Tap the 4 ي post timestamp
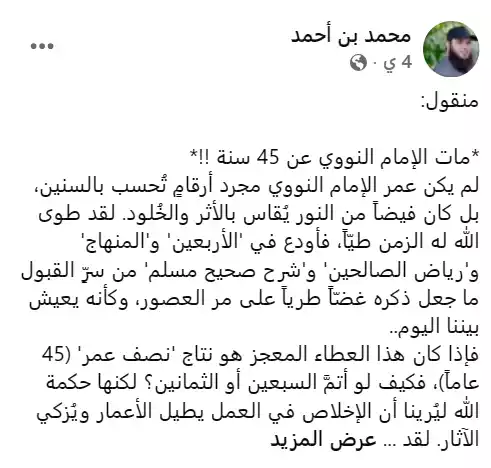491x468 pixels. coord(398,63)
